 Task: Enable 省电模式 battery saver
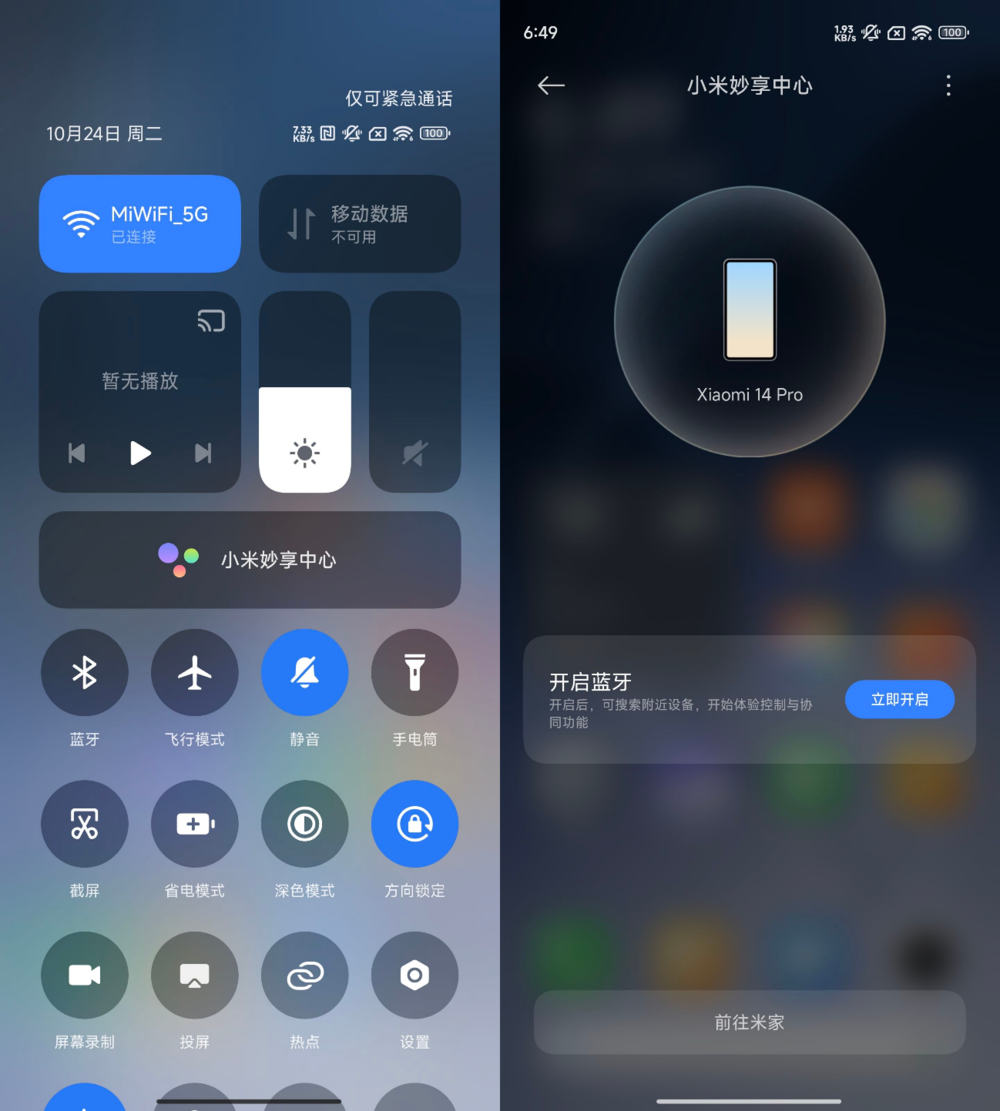point(195,824)
